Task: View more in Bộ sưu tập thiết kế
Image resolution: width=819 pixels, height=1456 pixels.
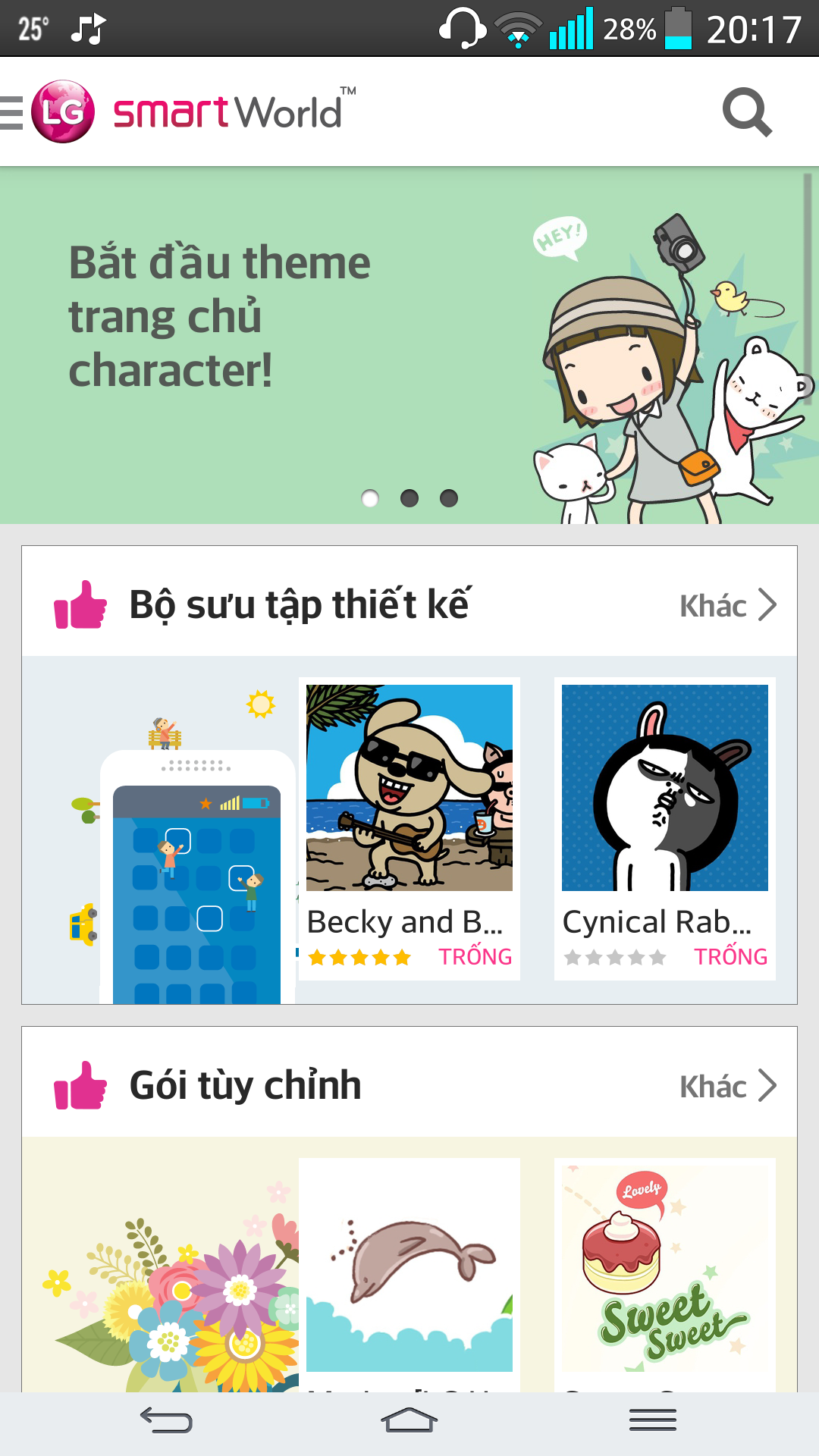Action: pyautogui.click(x=728, y=605)
